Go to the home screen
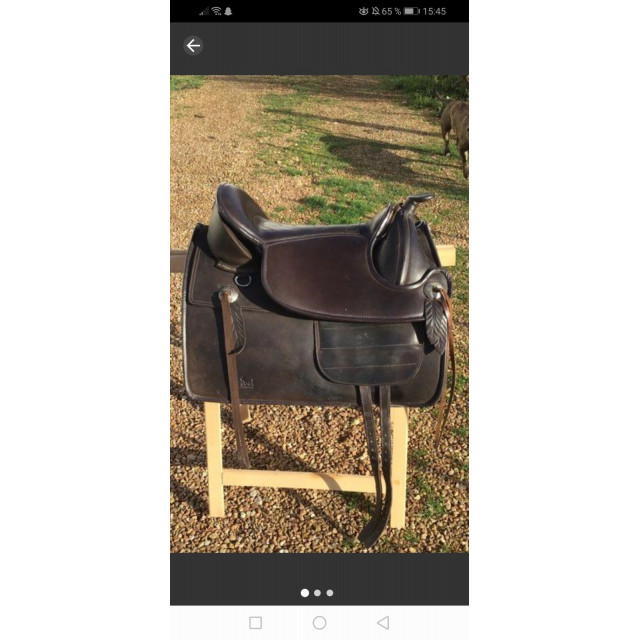 [x=319, y=622]
